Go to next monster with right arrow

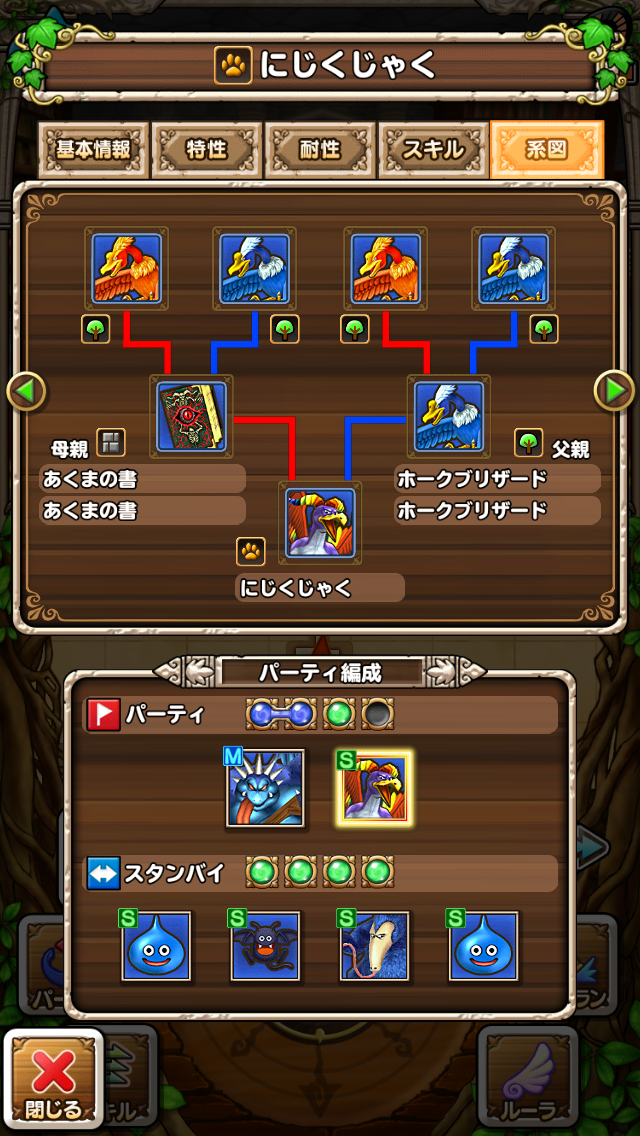coord(614,391)
